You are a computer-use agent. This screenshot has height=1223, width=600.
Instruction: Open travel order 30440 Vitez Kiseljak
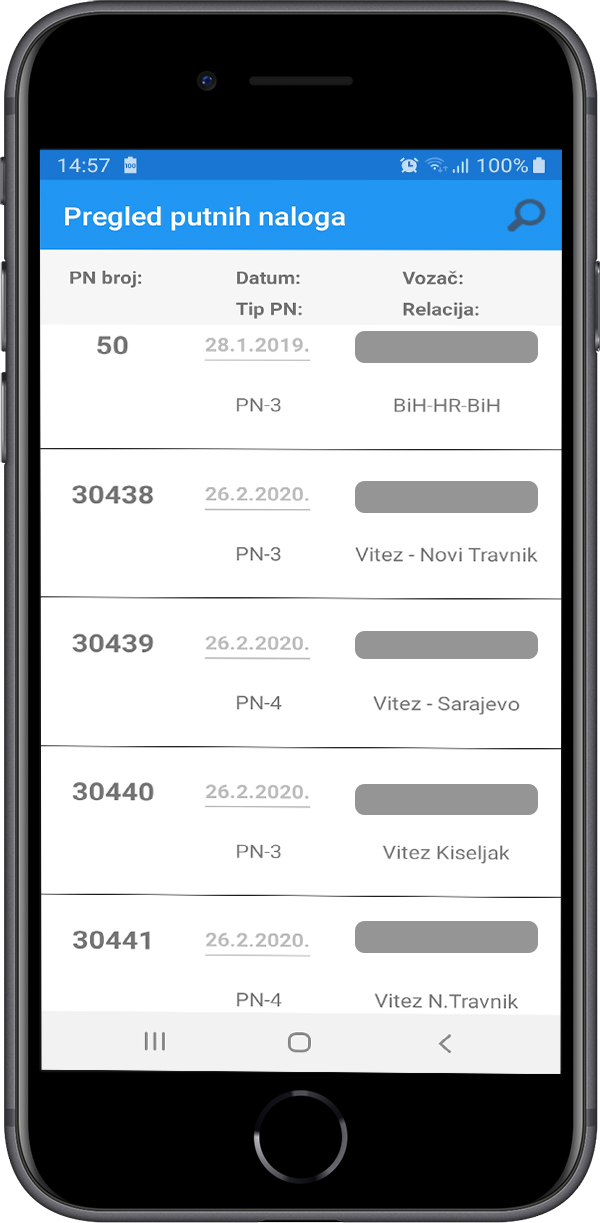click(x=300, y=822)
